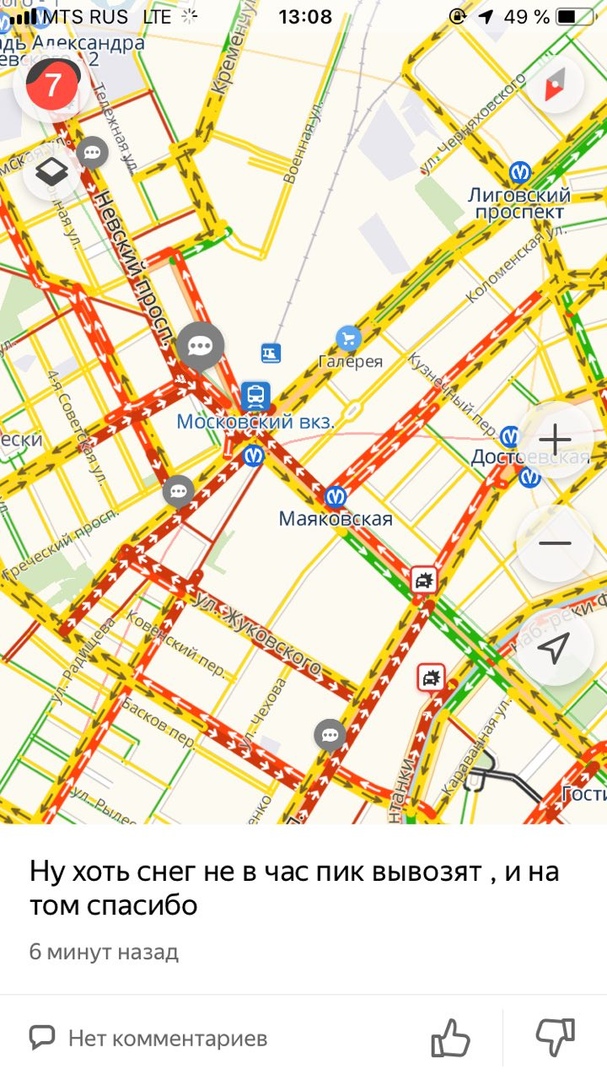Screen dimensions: 607x1080
Task: Open the chat marker near Греческий просп.
Action: (x=178, y=491)
